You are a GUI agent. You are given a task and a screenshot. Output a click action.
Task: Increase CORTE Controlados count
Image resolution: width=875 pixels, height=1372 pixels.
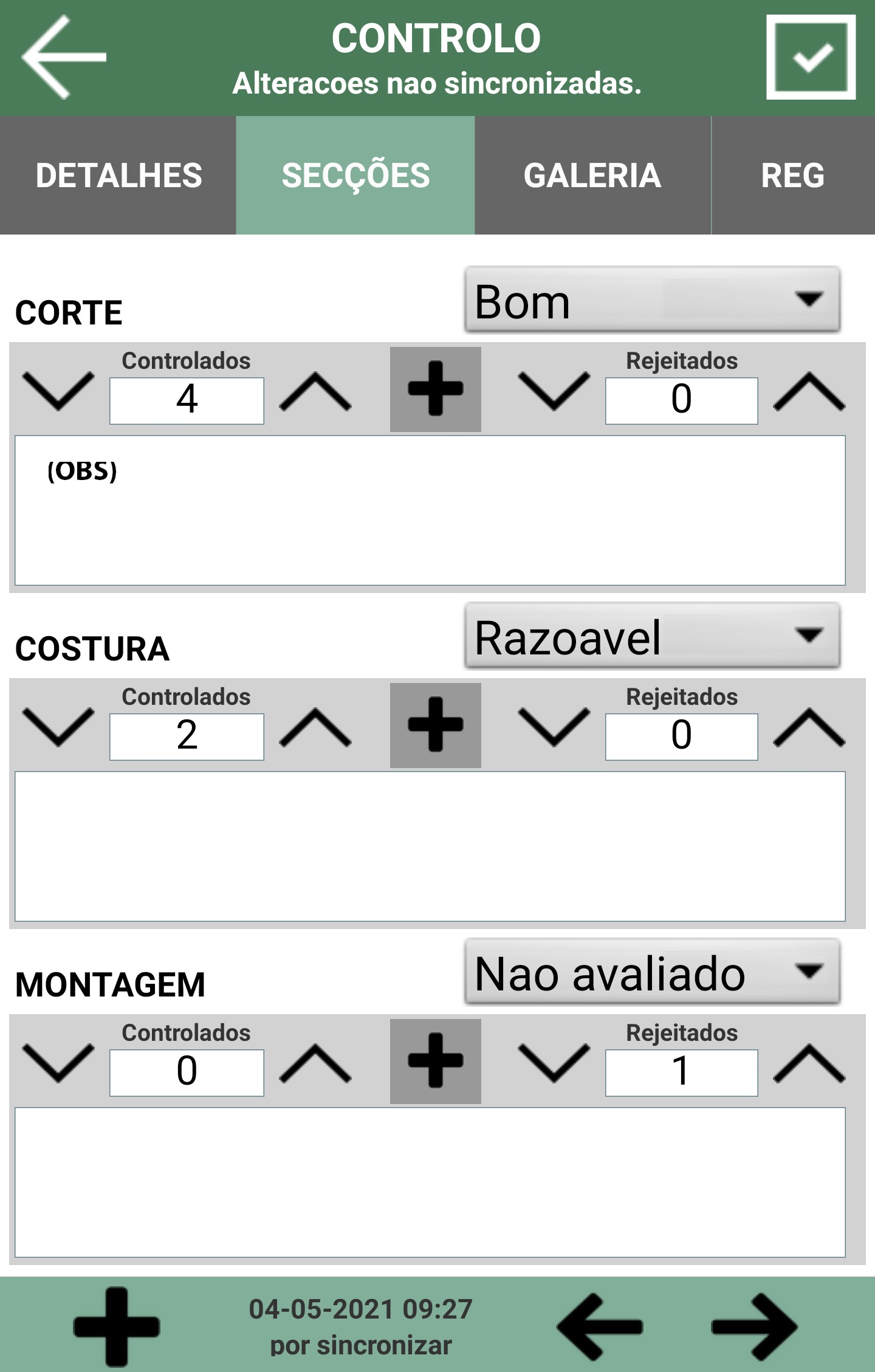coord(315,393)
